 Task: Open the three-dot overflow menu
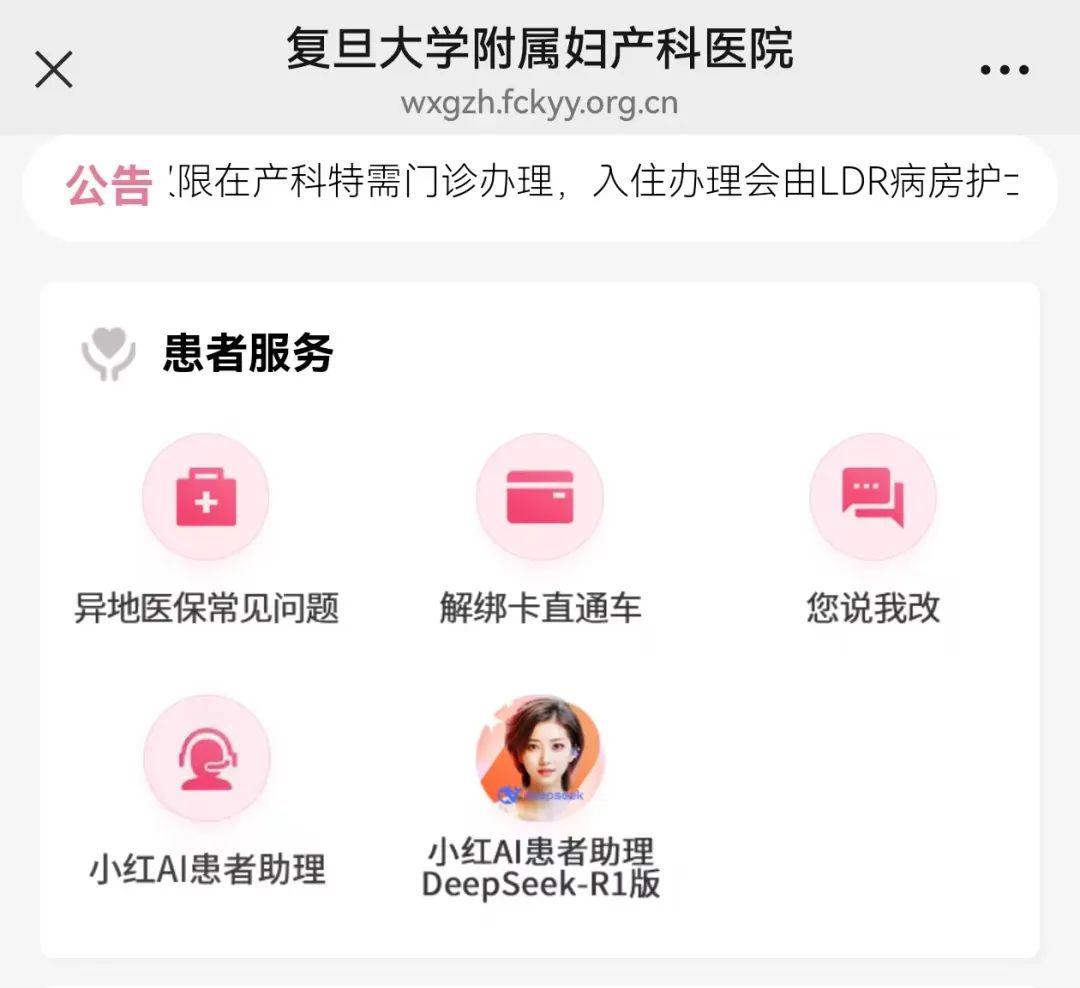point(1004,70)
